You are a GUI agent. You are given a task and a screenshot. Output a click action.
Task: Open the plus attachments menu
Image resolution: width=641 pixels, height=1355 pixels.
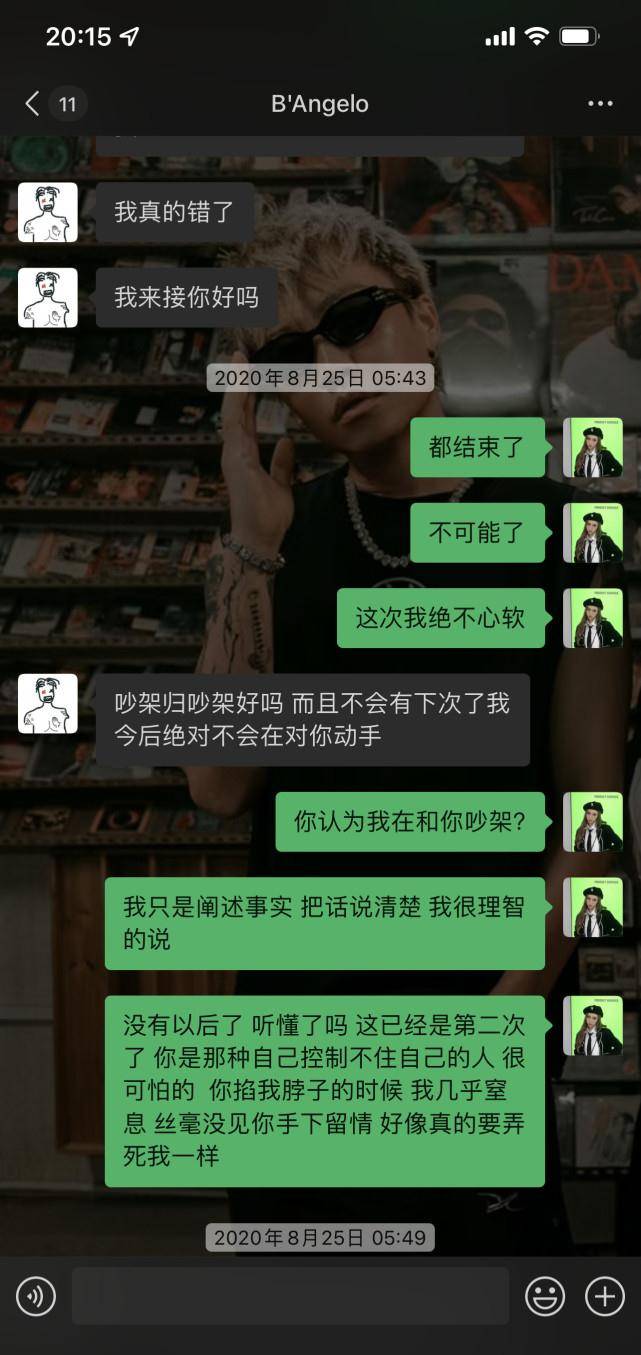tap(604, 1297)
